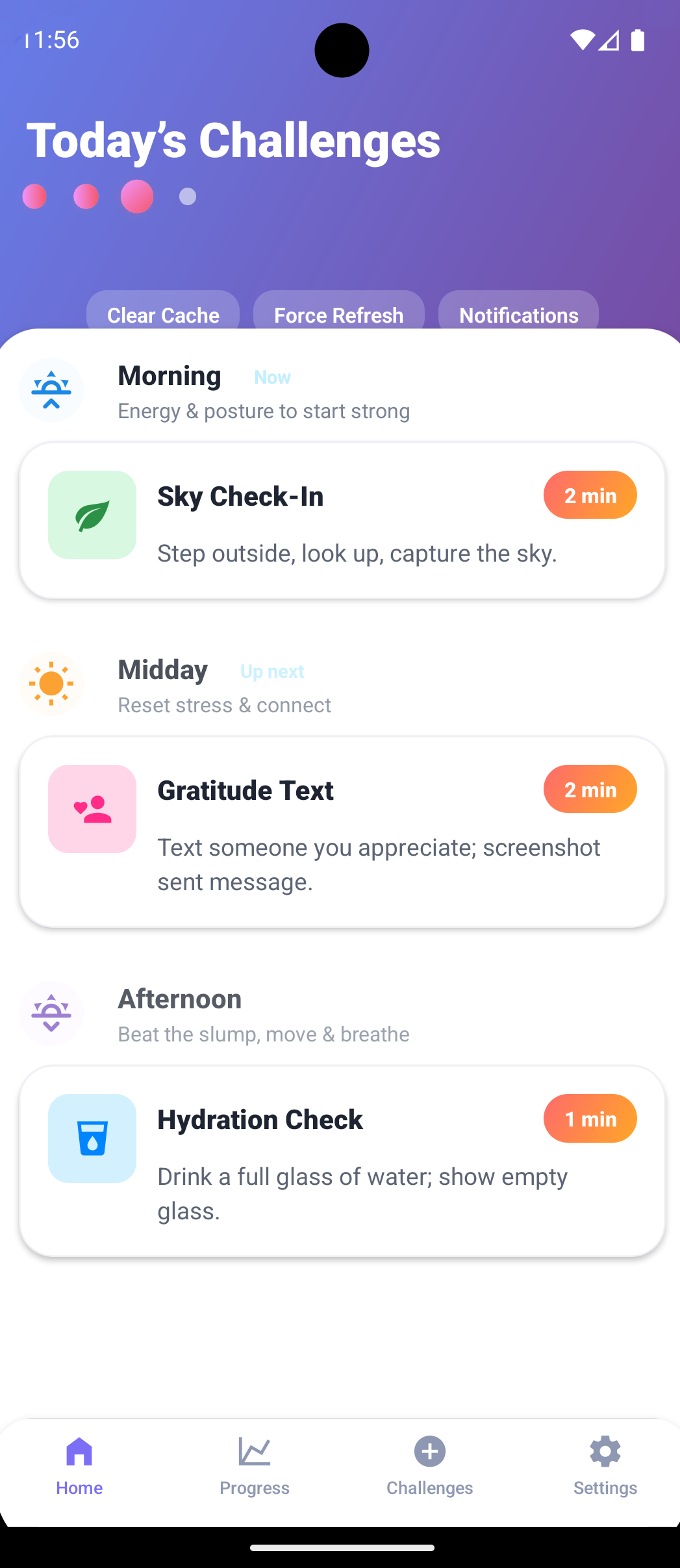Viewport: 680px width, 1568px height.
Task: Force Refresh the challenges
Action: point(338,313)
